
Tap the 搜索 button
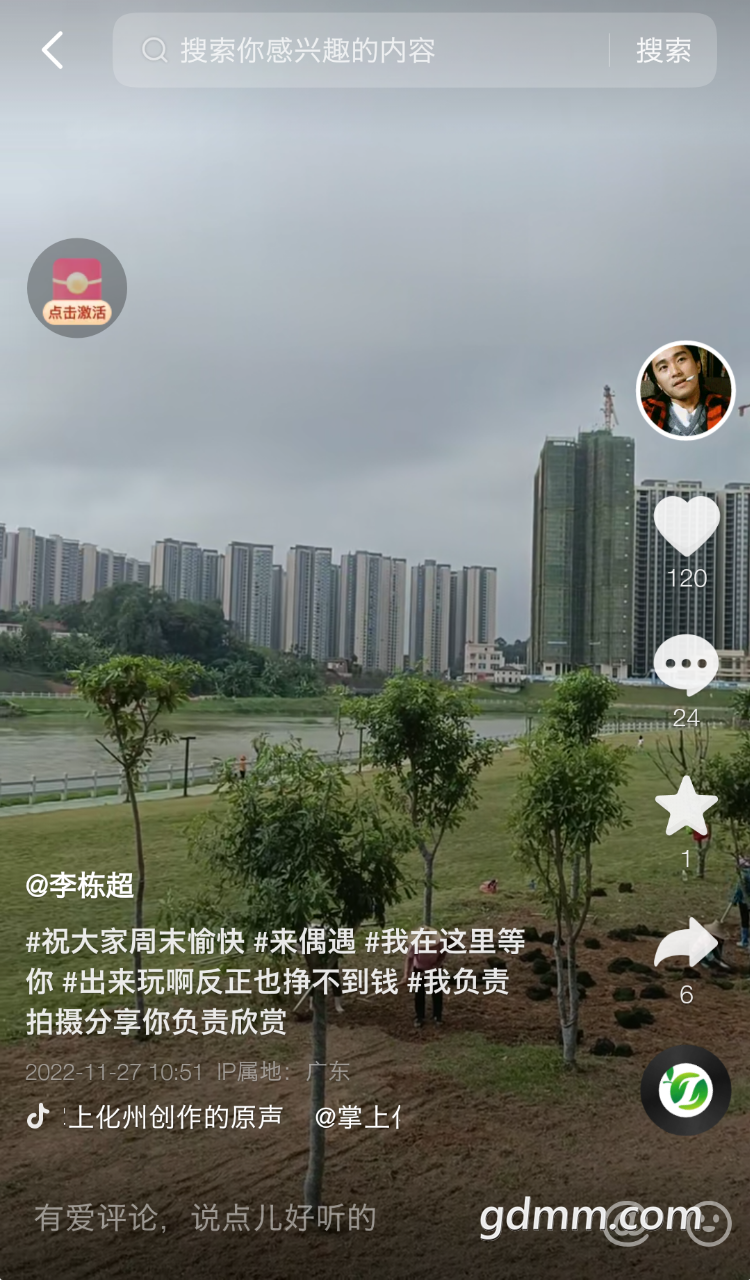point(663,50)
